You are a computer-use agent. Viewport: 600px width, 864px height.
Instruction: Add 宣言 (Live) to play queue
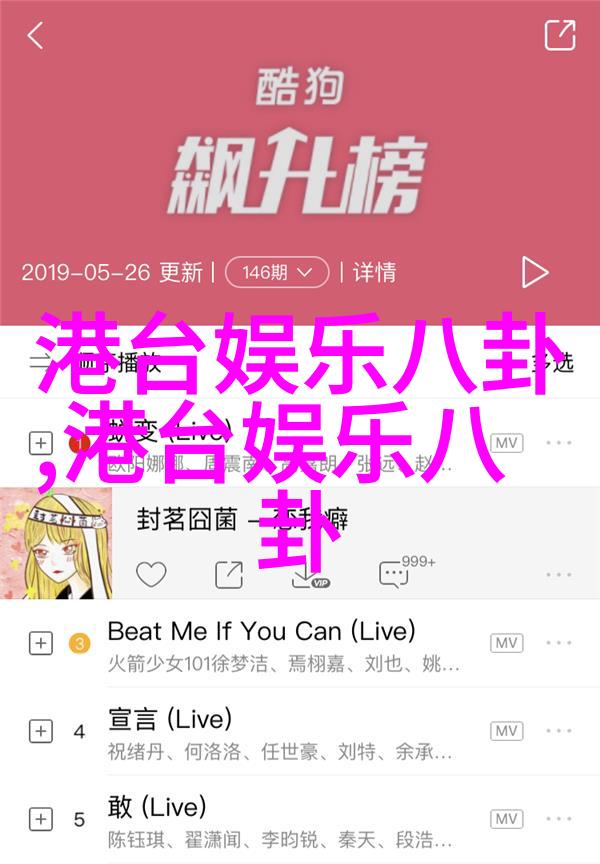click(x=40, y=731)
